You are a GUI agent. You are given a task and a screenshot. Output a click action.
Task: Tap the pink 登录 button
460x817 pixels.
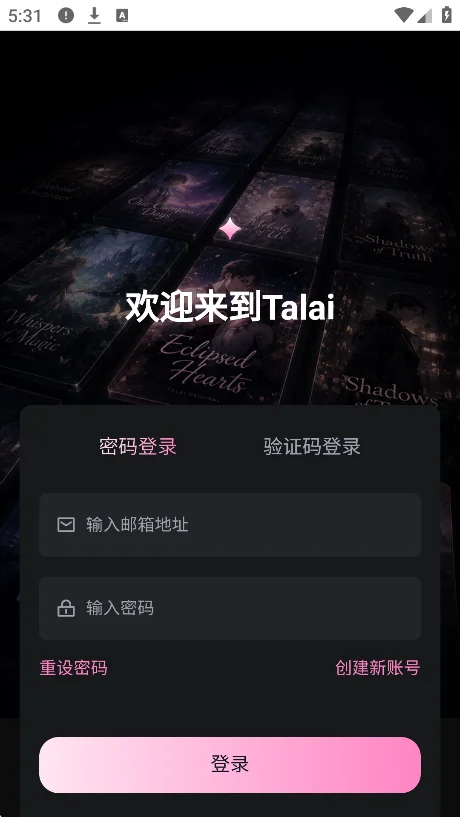click(230, 764)
